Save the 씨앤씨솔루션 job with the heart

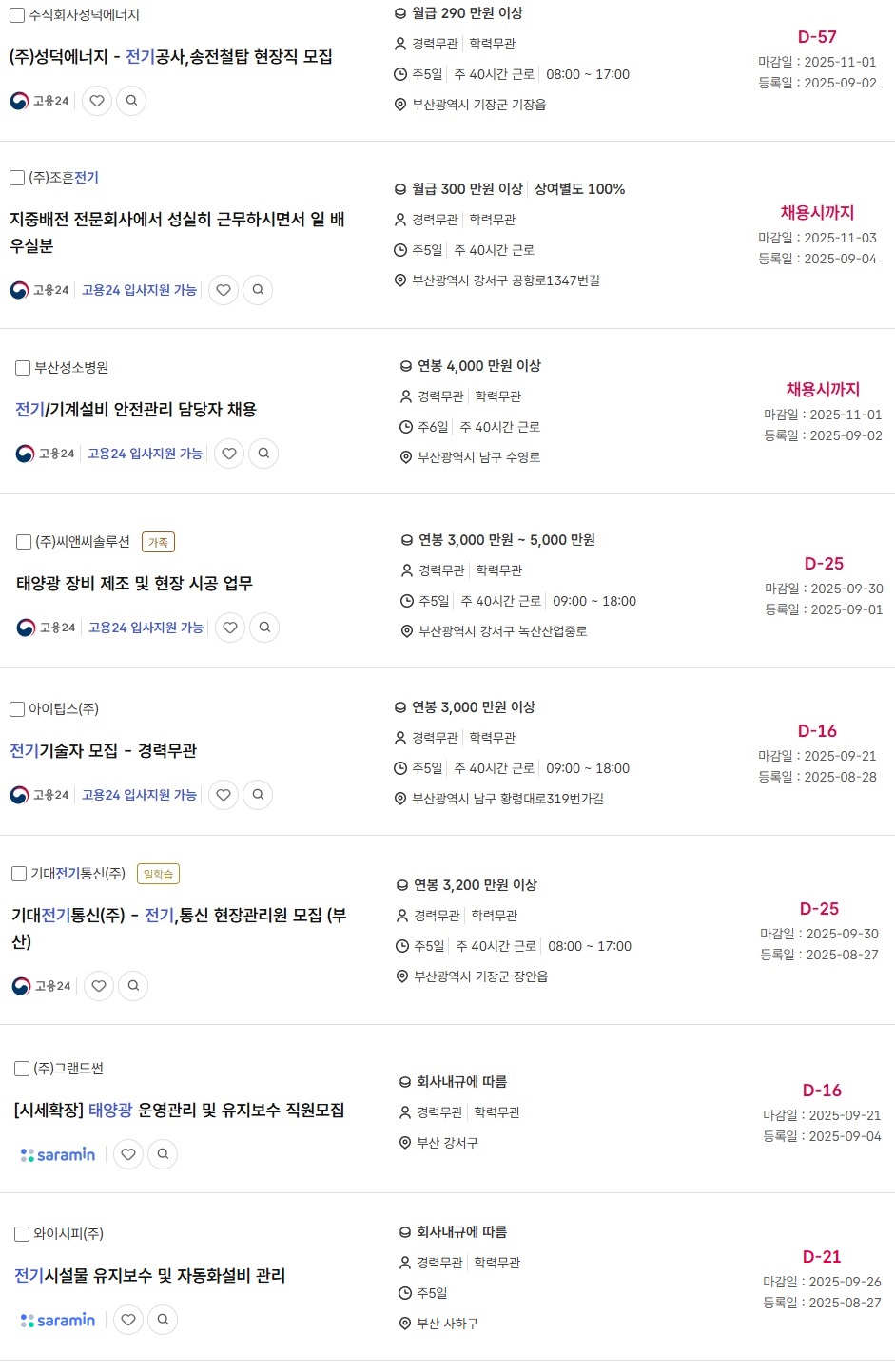point(229,628)
